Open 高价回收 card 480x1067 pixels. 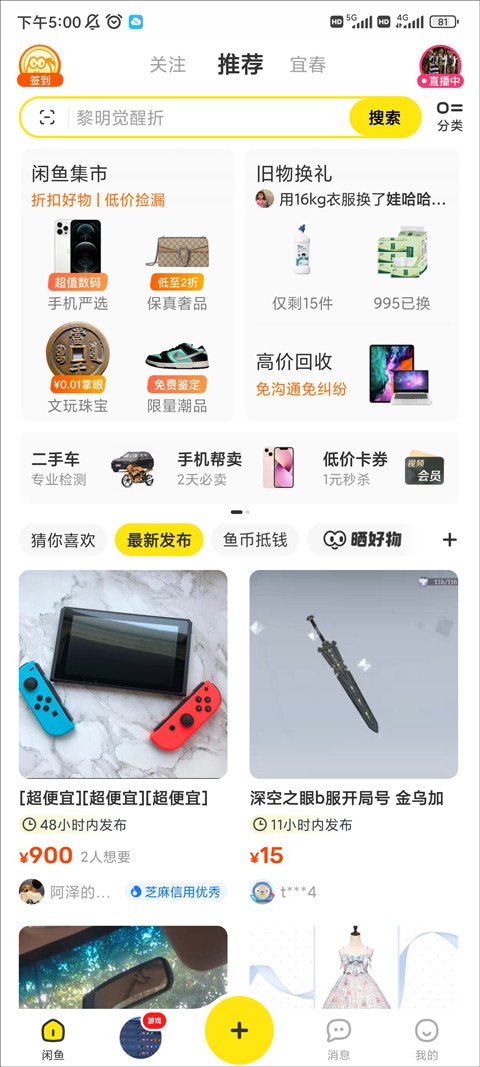point(351,374)
